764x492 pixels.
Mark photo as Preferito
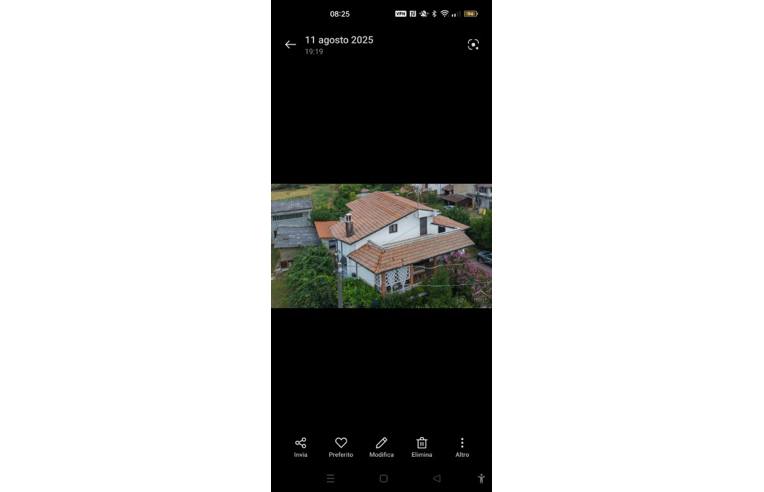pos(341,445)
